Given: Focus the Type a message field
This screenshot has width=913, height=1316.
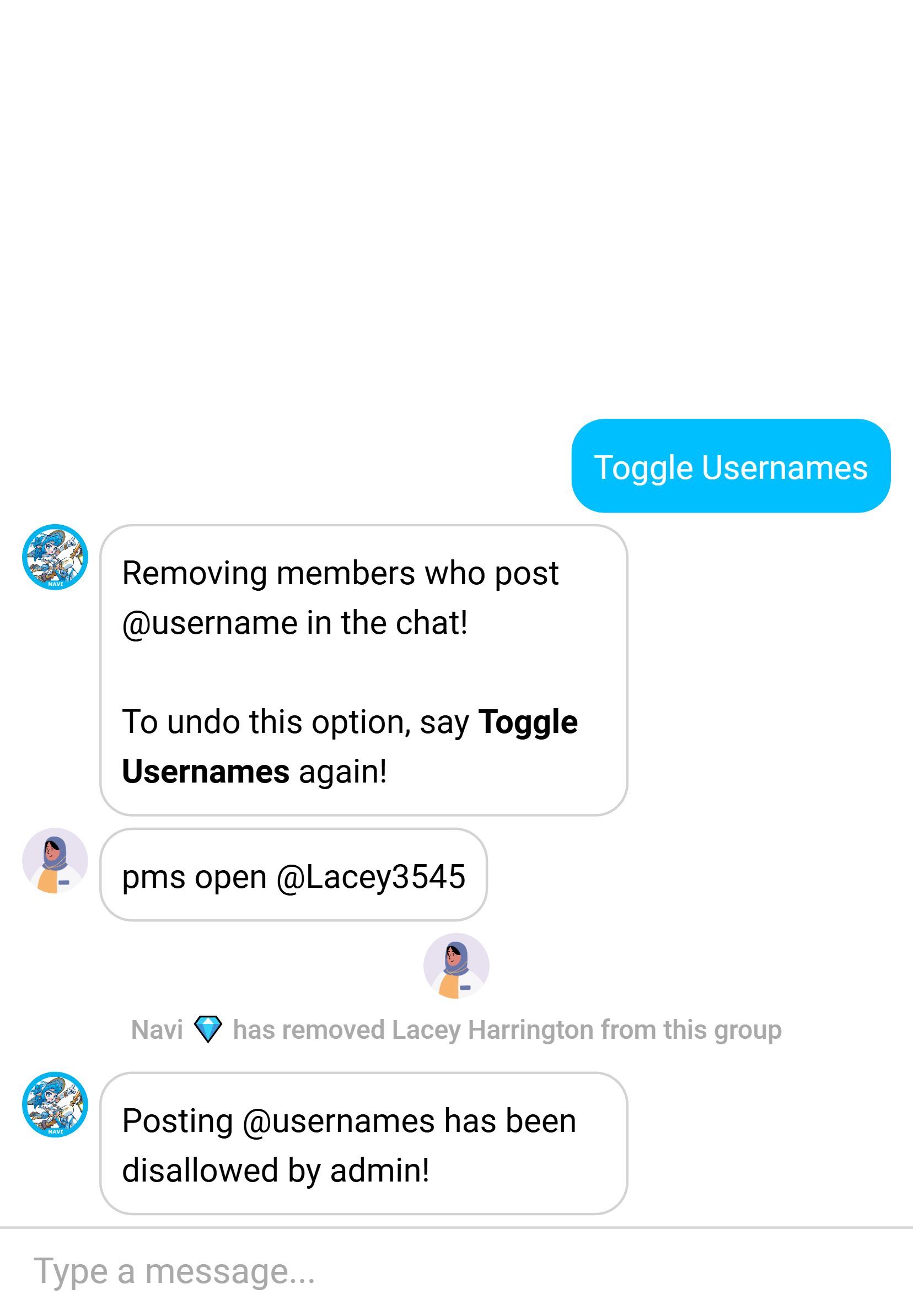Looking at the screenshot, I should [x=456, y=1271].
